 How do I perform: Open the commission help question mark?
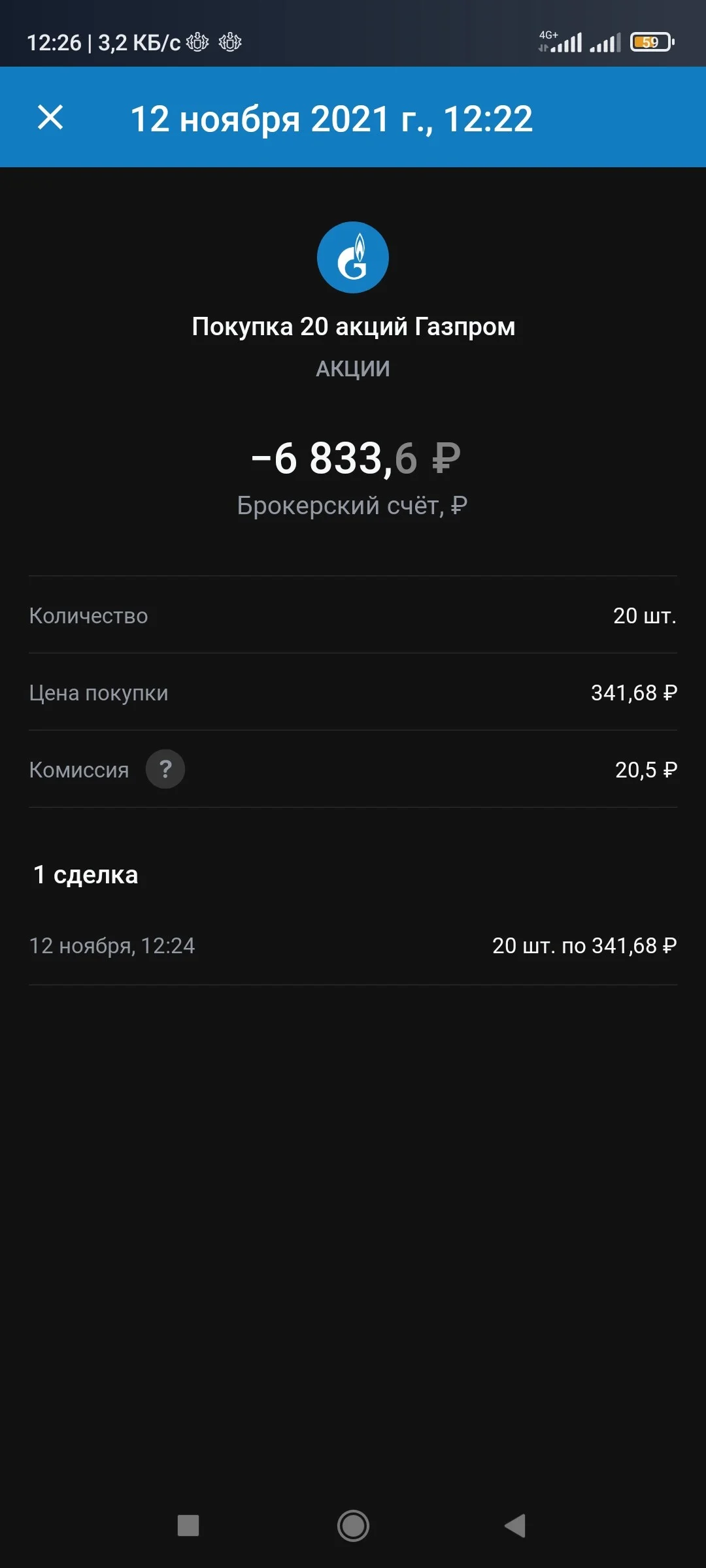[x=165, y=769]
